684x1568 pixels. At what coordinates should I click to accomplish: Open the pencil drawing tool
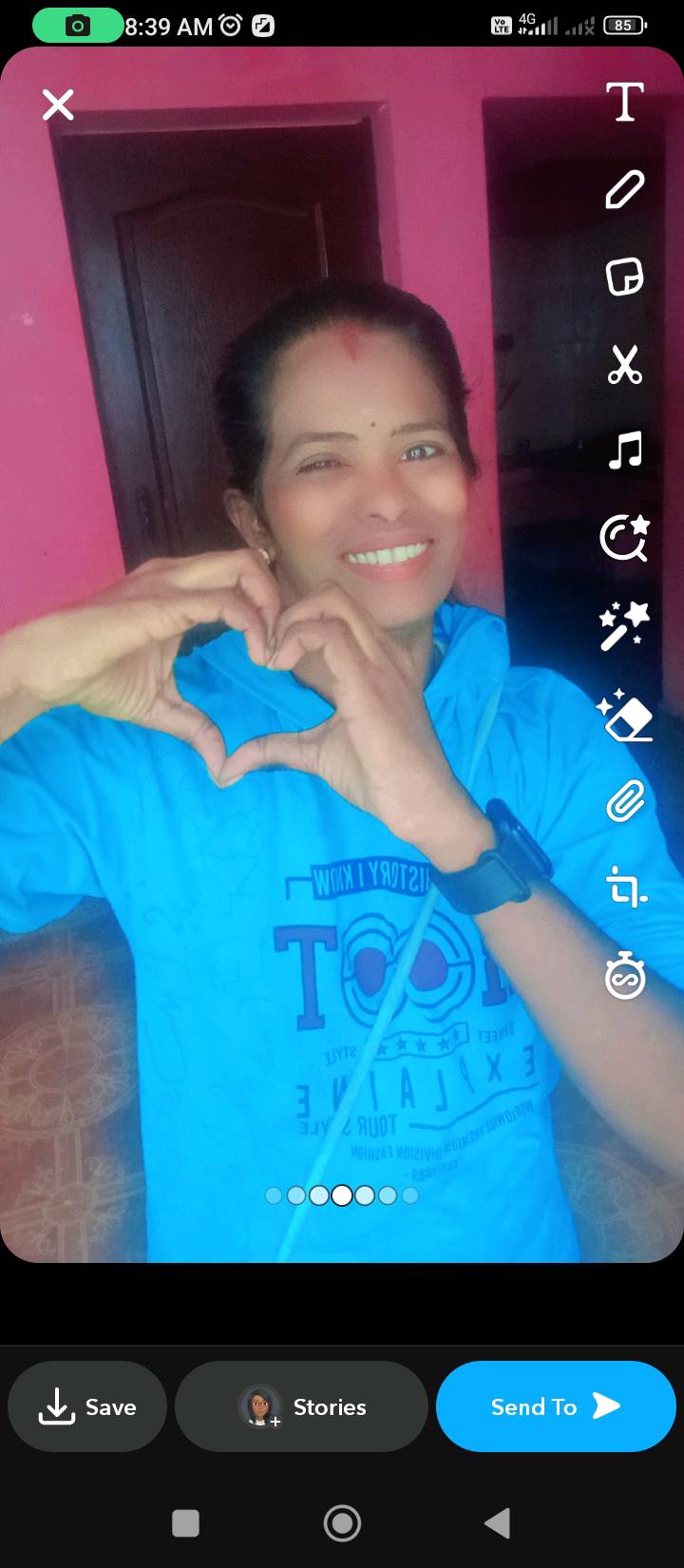pyautogui.click(x=625, y=189)
